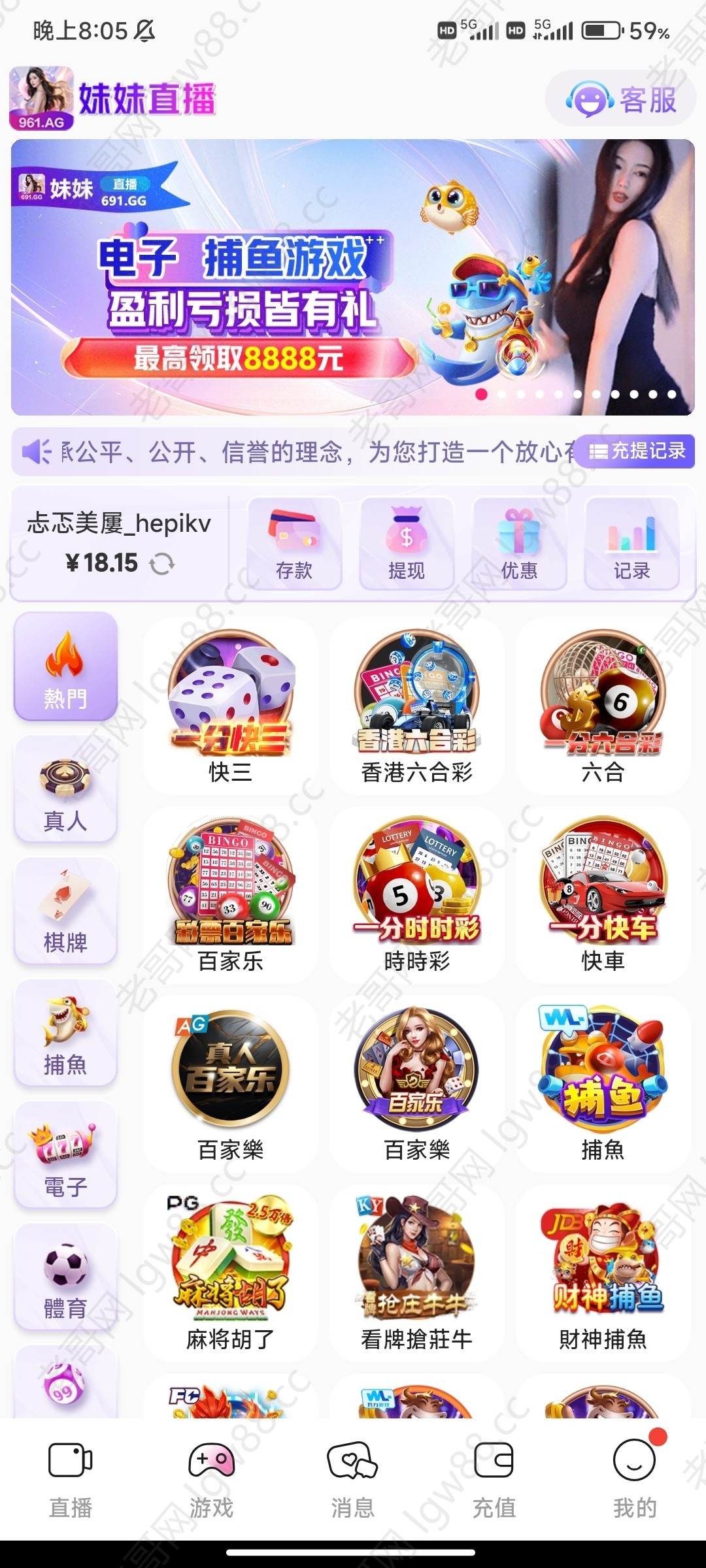The image size is (706, 1568).
Task: Open the 時時彩 game tile
Action: click(417, 895)
